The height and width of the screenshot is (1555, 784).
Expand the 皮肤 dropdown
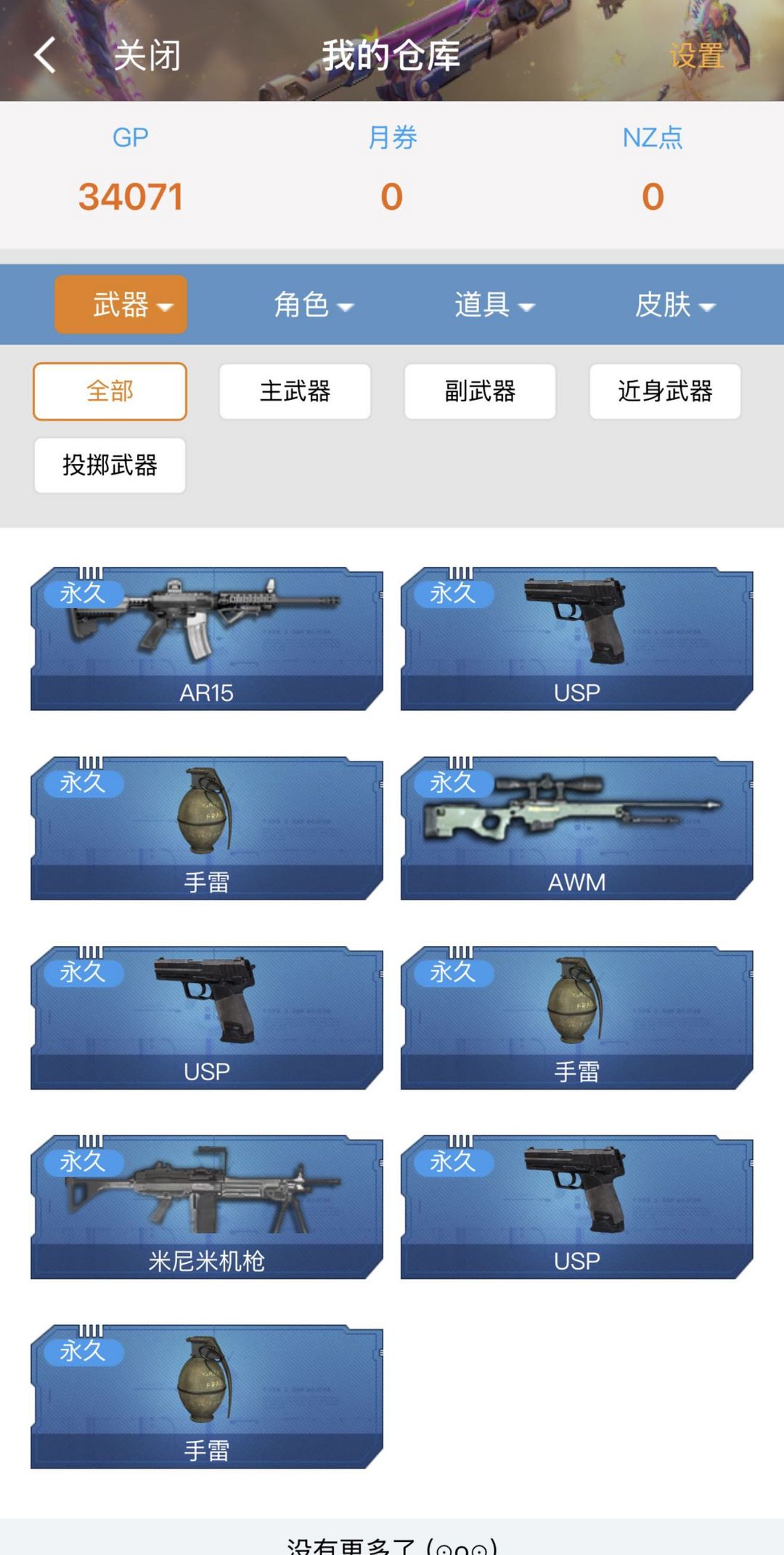click(675, 305)
